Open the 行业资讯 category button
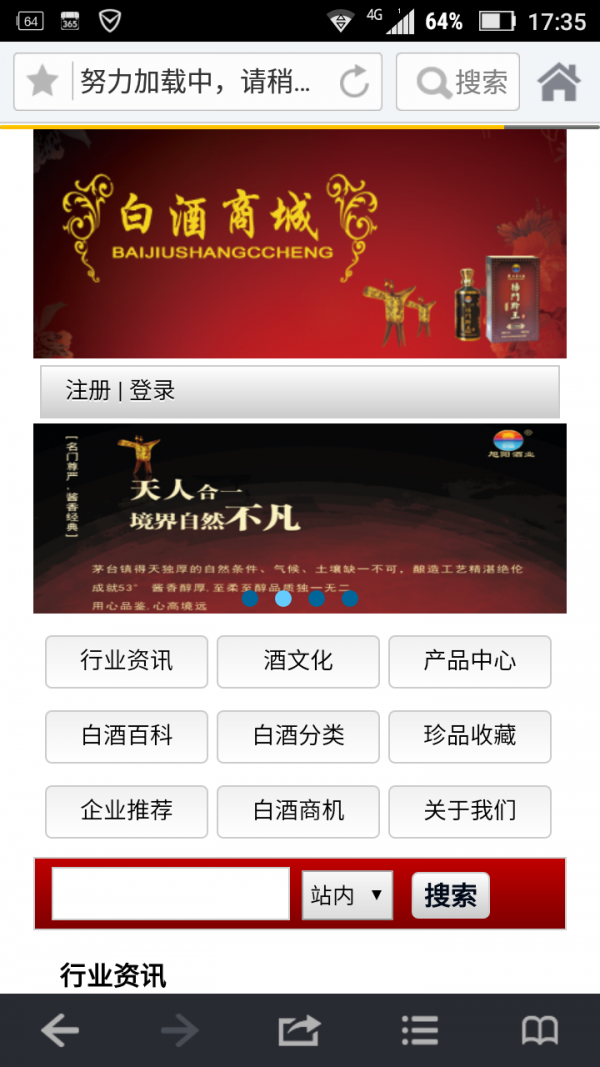 click(126, 661)
